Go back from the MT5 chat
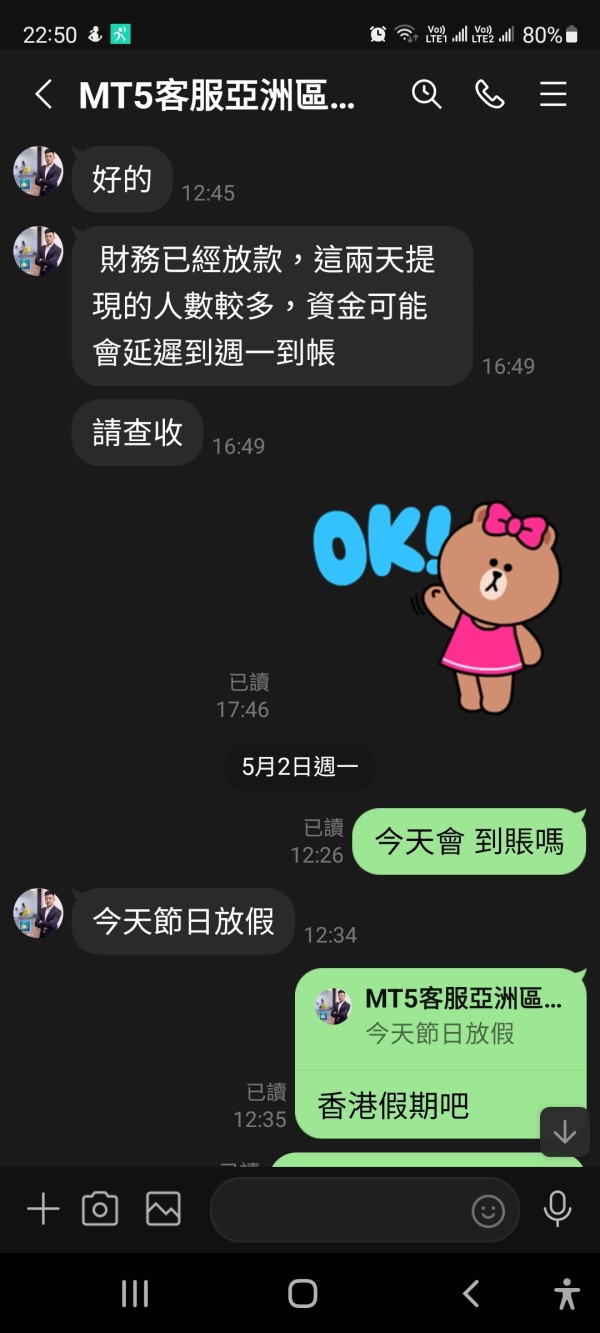600x1333 pixels. [x=43, y=95]
